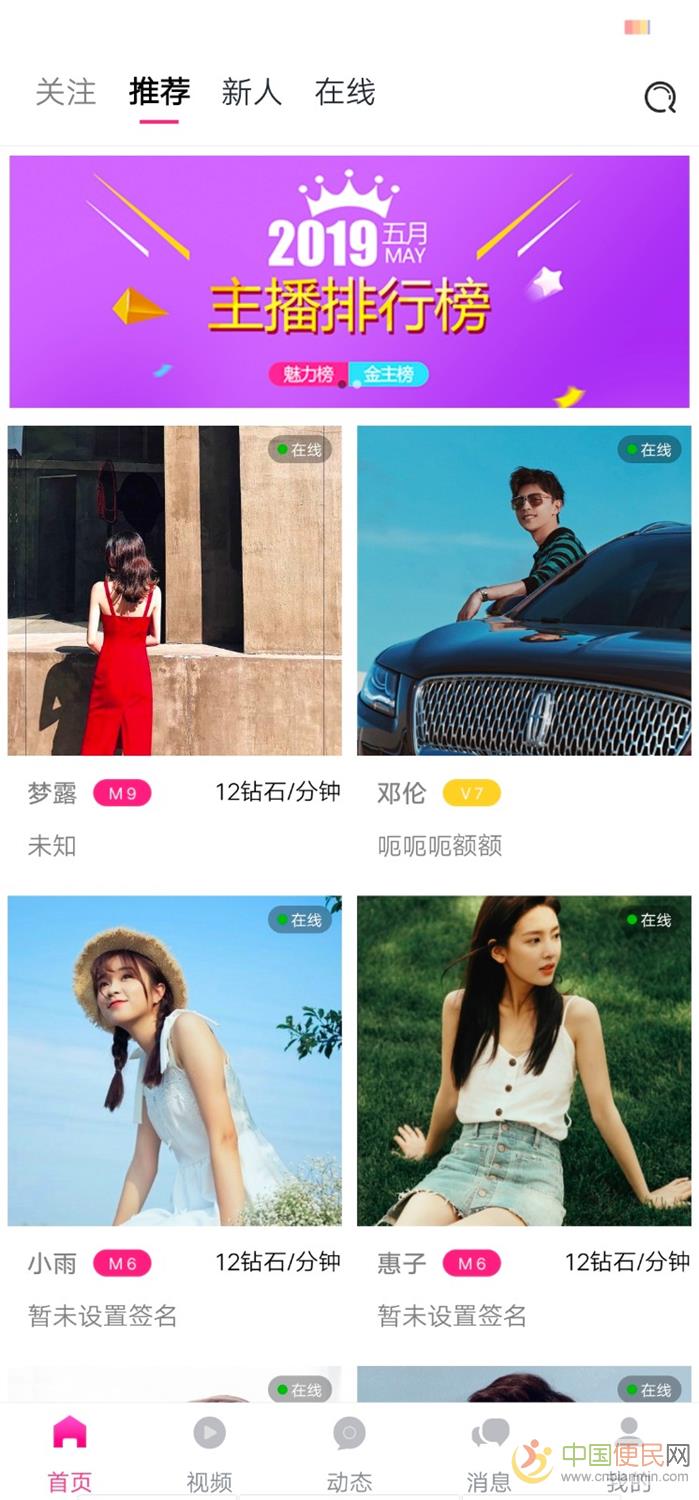The image size is (699, 1500).
Task: Open the 主播排行榜 banner
Action: 349,281
